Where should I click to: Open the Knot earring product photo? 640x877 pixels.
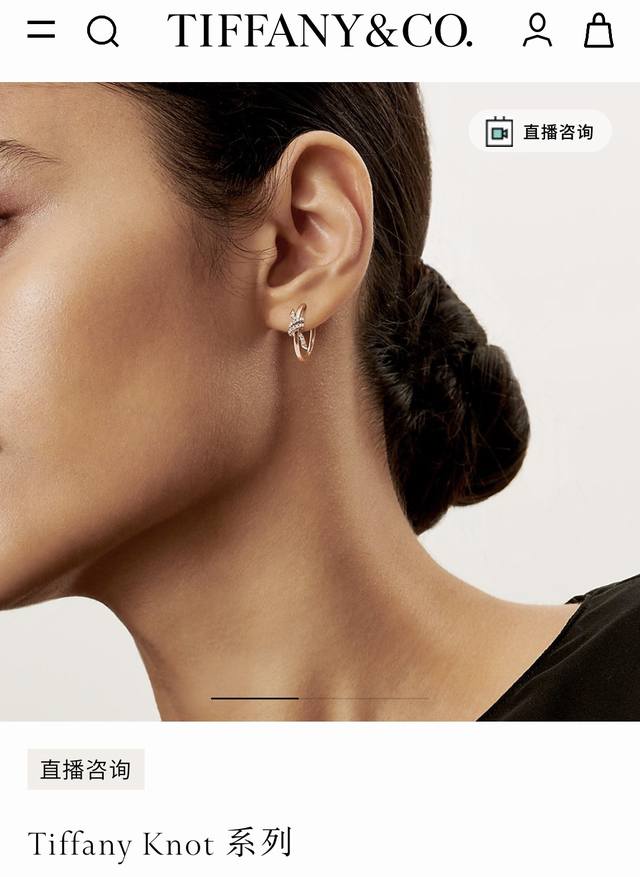click(x=320, y=400)
